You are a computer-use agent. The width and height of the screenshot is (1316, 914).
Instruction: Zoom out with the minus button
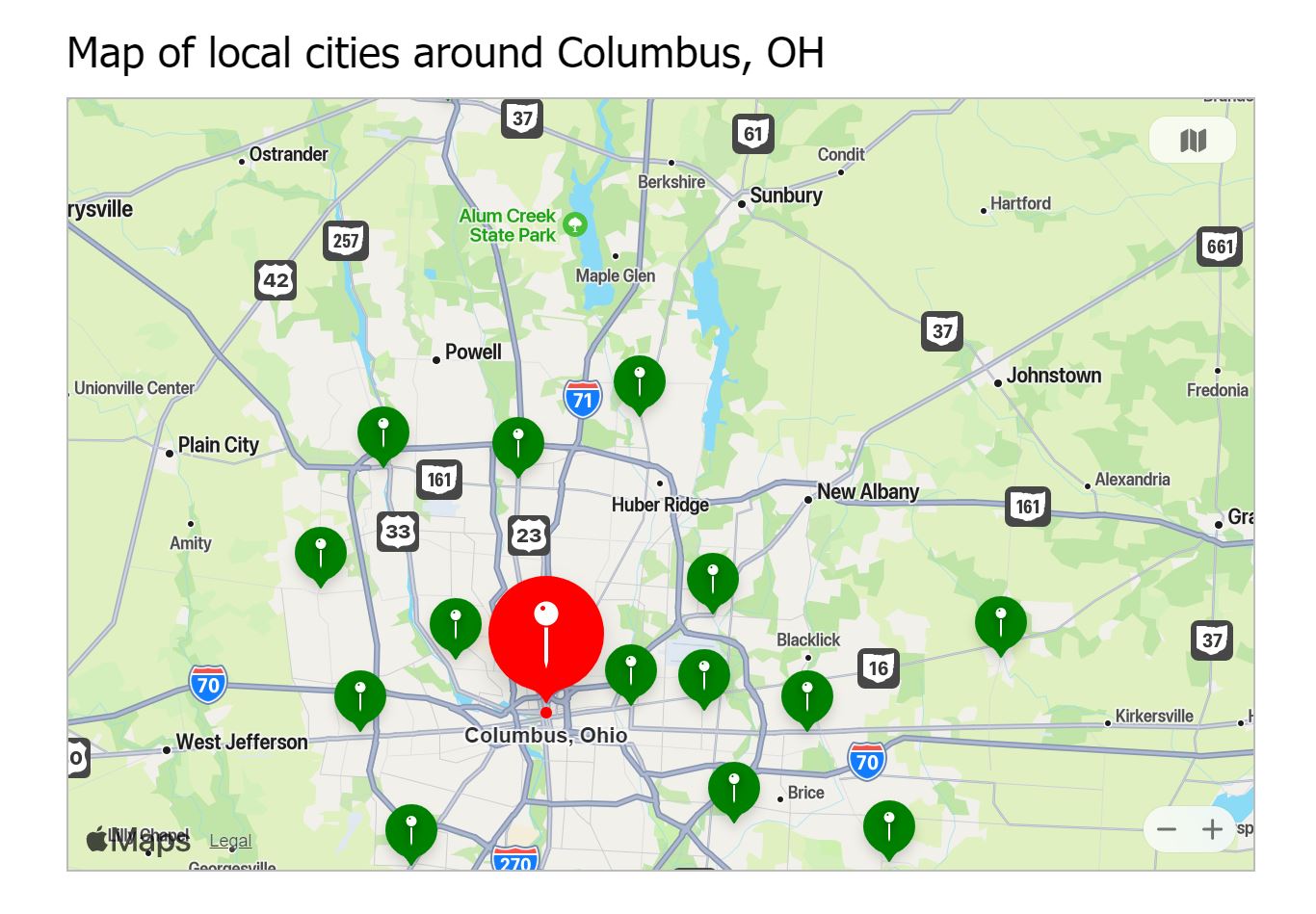[1167, 829]
